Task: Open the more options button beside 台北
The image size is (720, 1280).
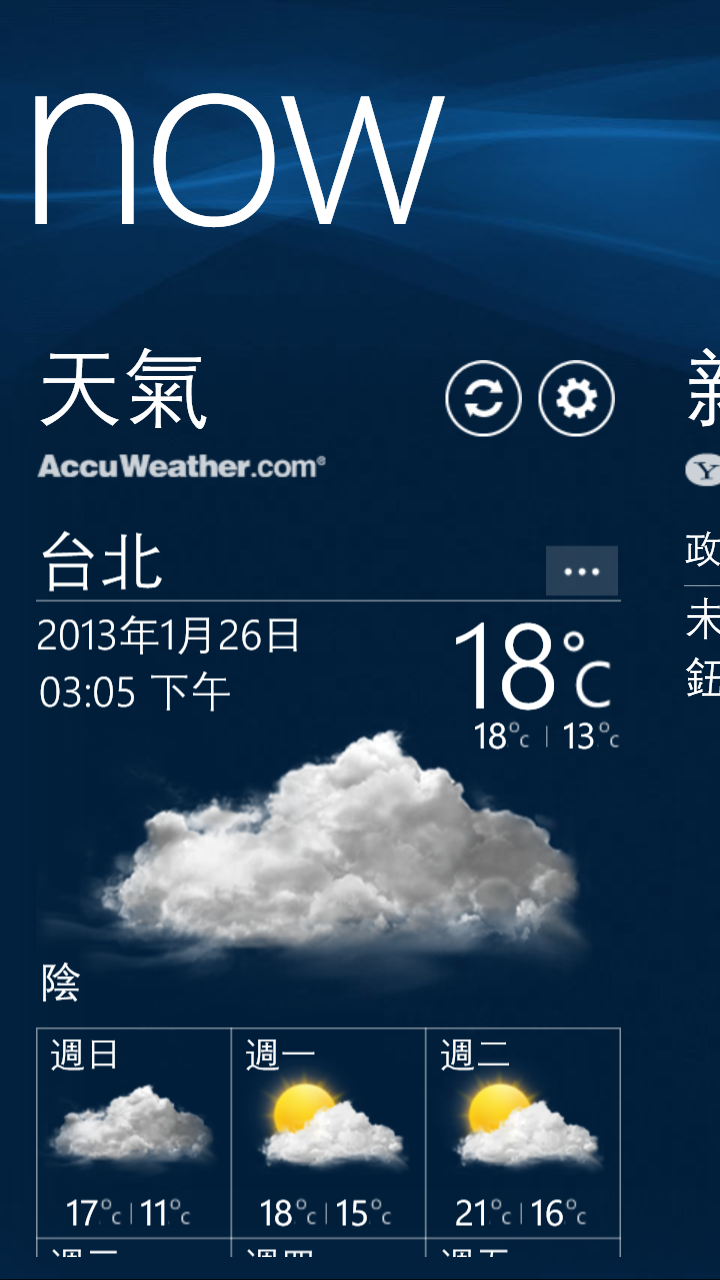Action: tap(581, 571)
